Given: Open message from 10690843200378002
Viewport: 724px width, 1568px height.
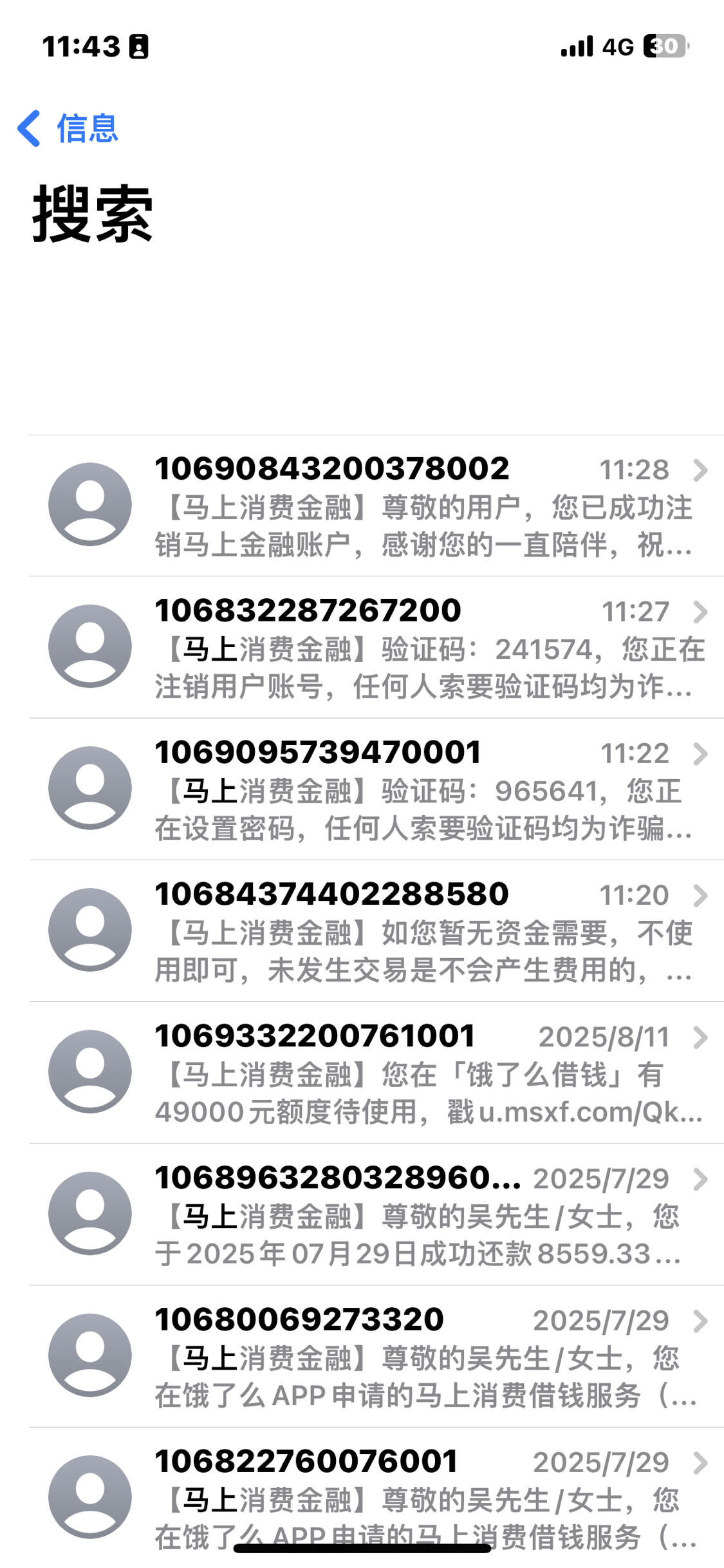Looking at the screenshot, I should 376,506.
